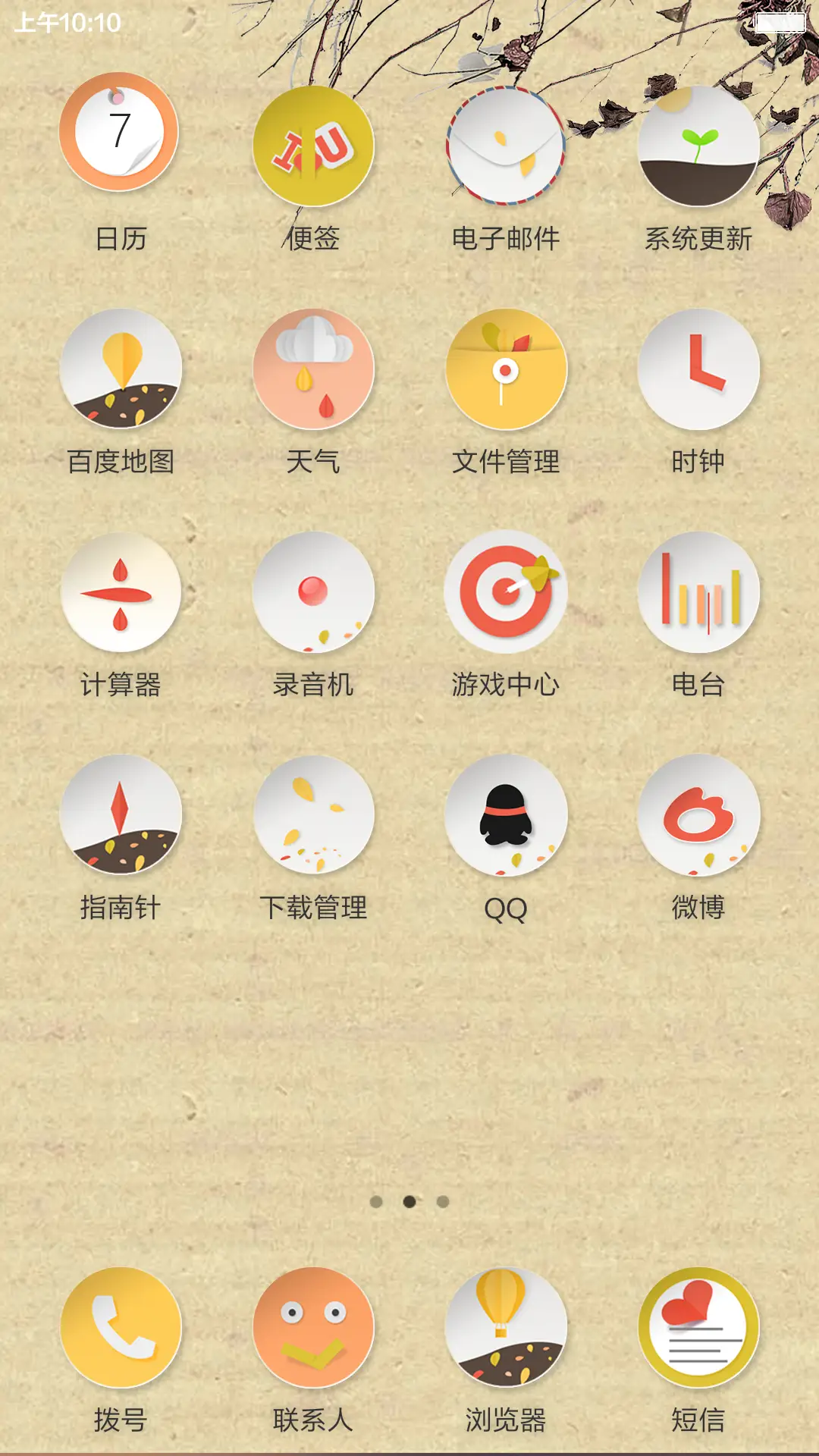Open the 指南针 compass app

click(x=121, y=819)
